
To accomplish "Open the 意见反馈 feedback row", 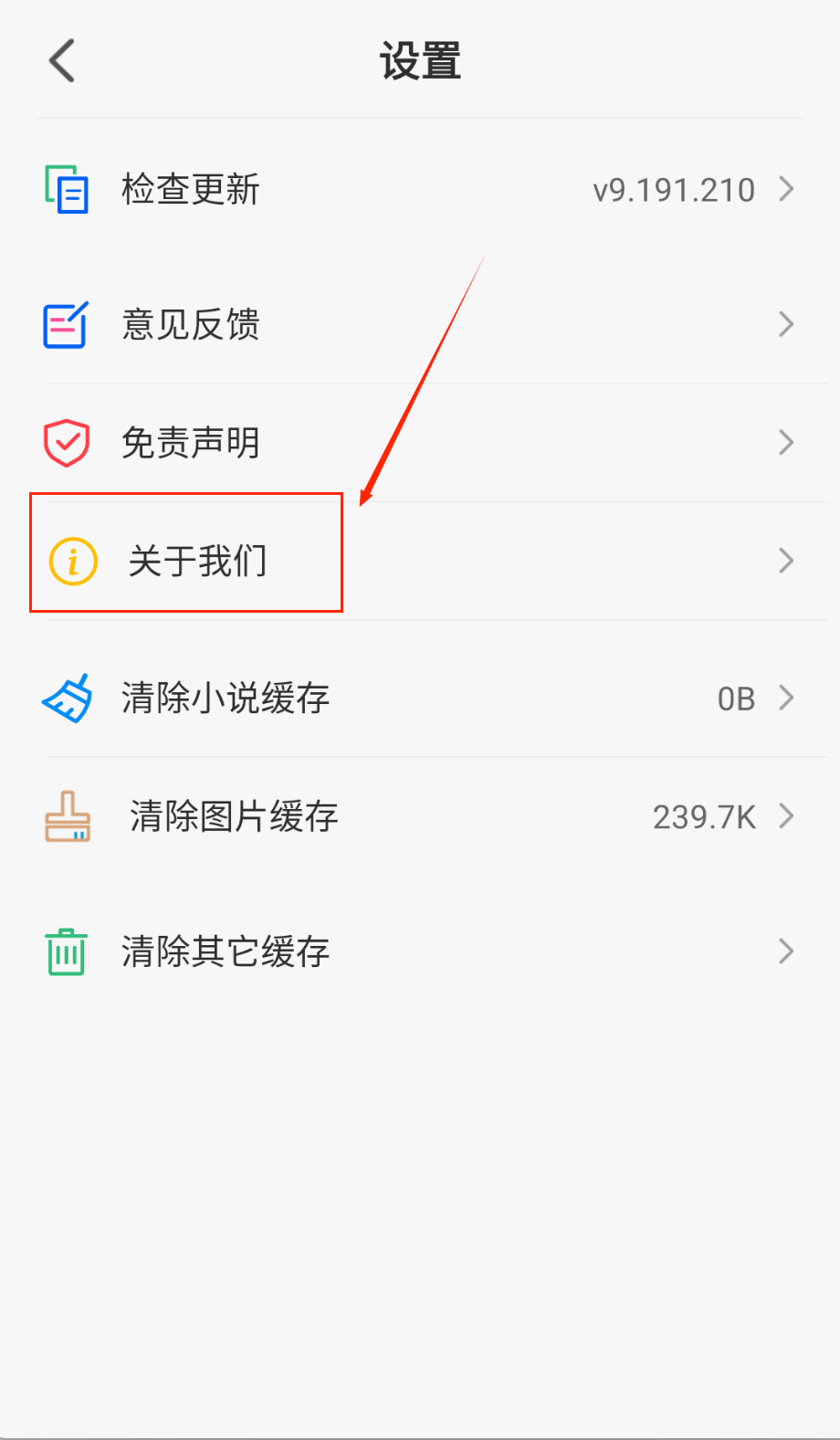I will [191, 324].
